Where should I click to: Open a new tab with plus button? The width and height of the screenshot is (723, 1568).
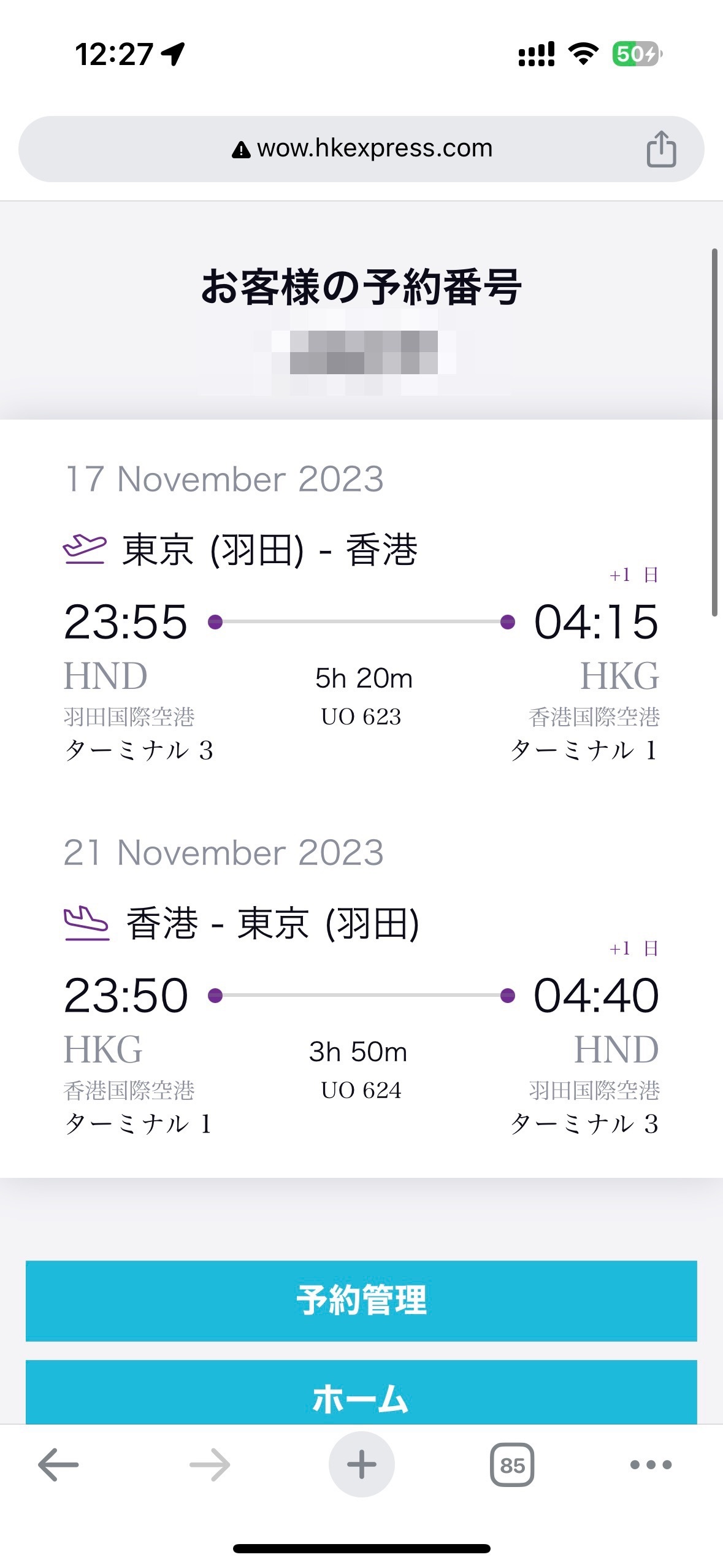point(361,1464)
